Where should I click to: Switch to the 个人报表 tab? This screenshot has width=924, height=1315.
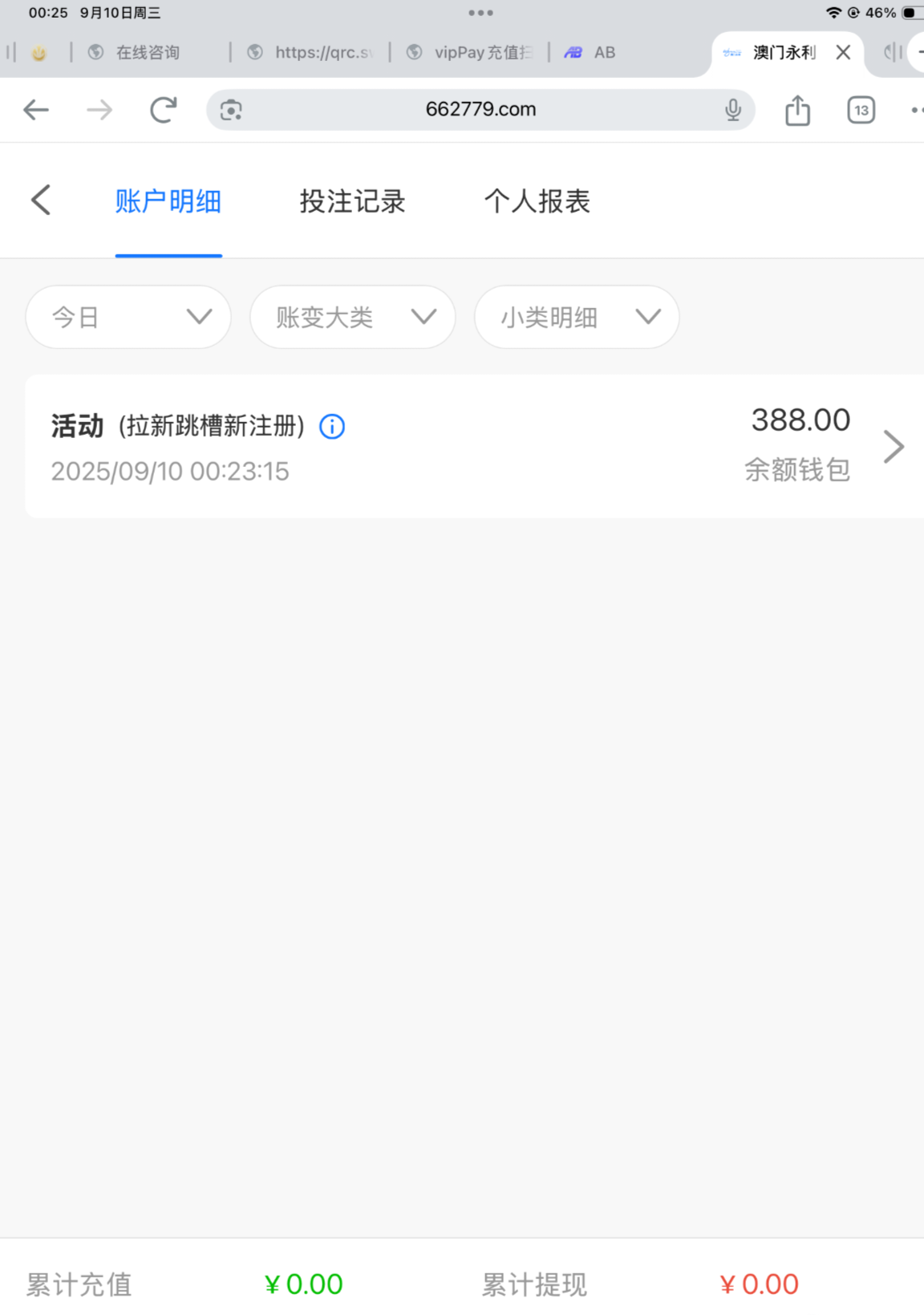click(x=537, y=201)
